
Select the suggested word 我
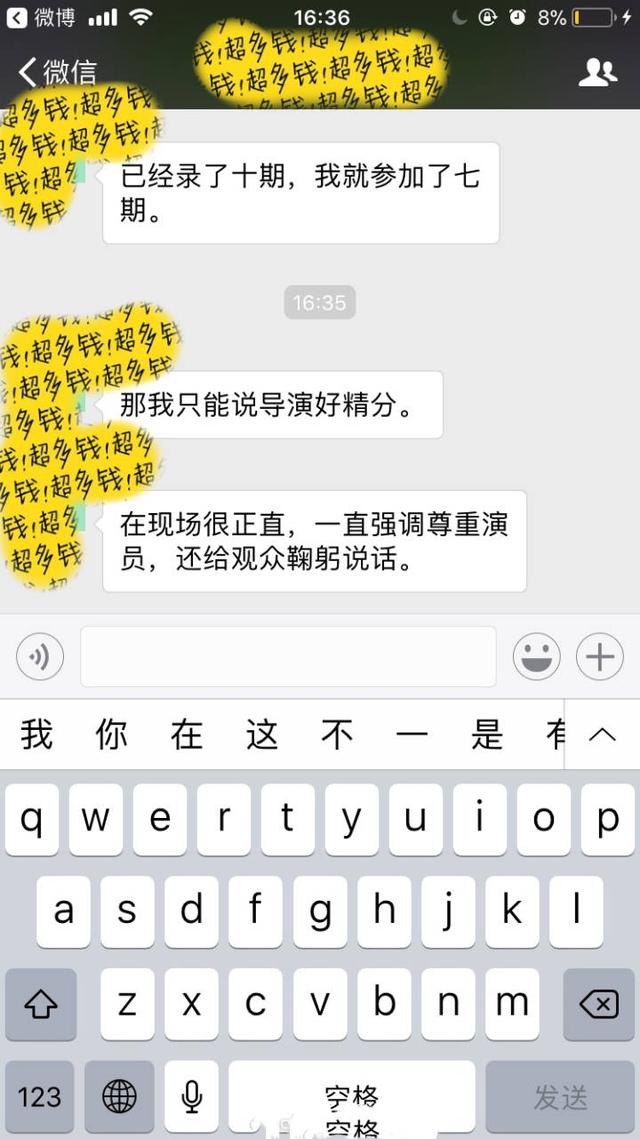tap(37, 735)
